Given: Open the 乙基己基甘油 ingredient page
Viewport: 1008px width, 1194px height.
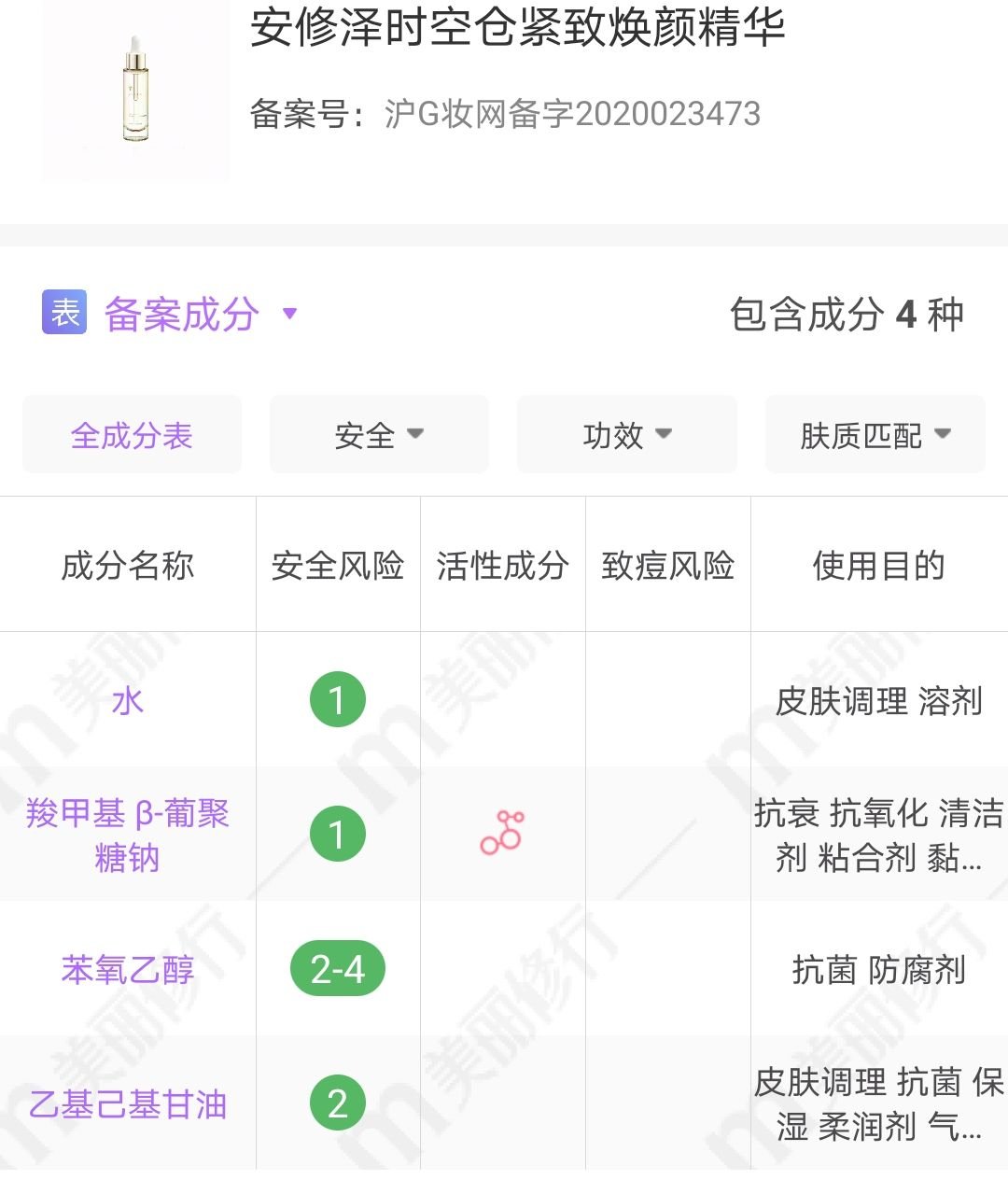Looking at the screenshot, I should tap(128, 1104).
